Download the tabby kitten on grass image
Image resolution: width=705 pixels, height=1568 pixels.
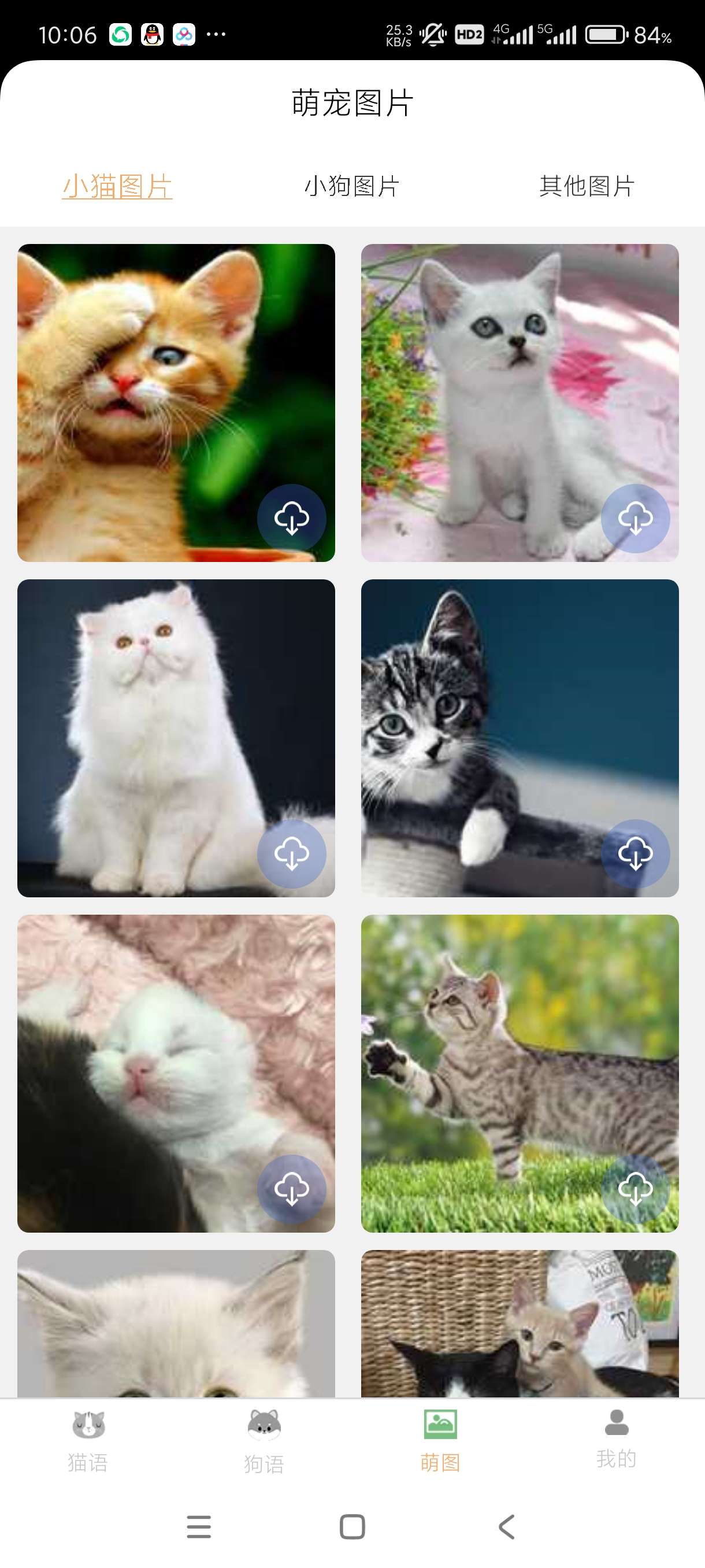635,1189
